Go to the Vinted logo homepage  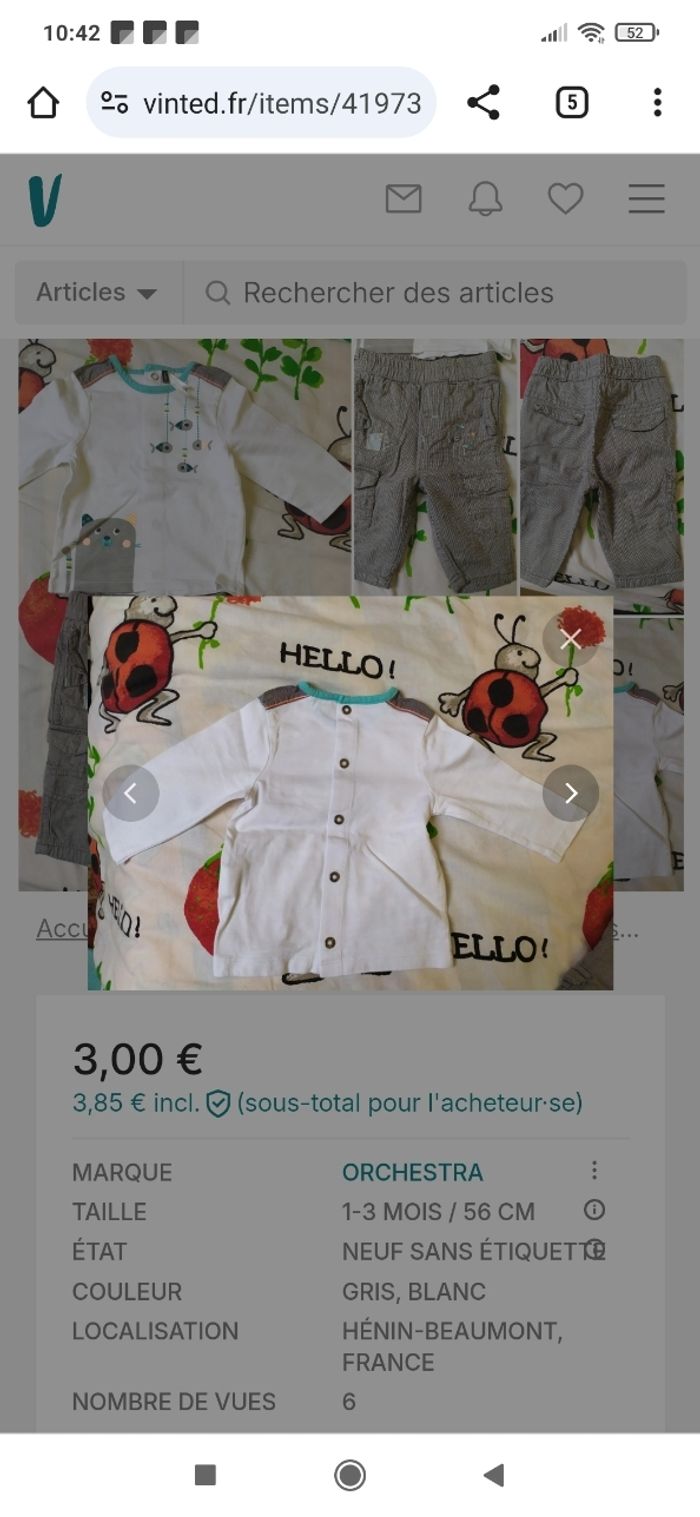click(x=45, y=199)
